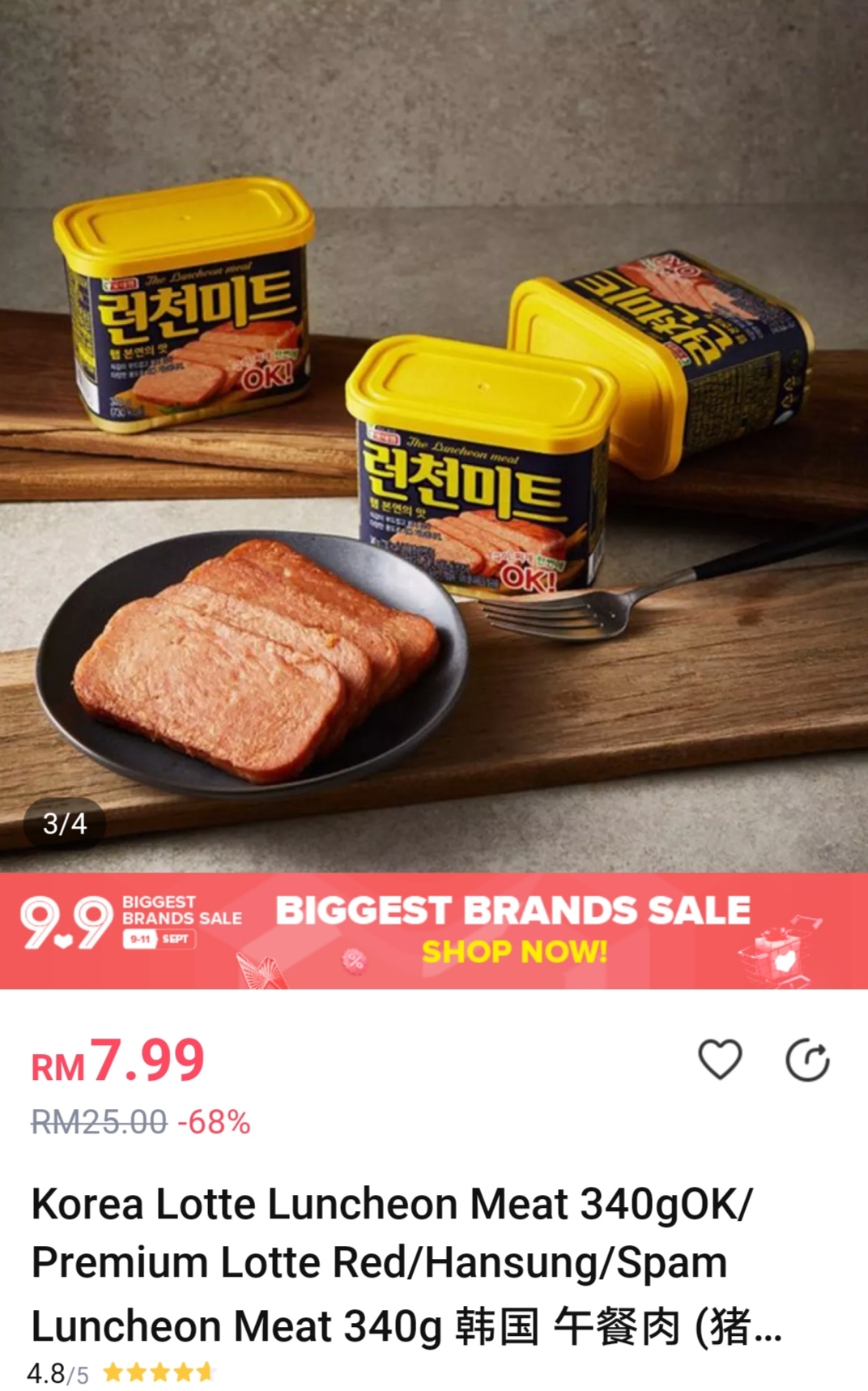Open the 9.9 Biggest Brands Sale banner

pyautogui.click(x=434, y=931)
